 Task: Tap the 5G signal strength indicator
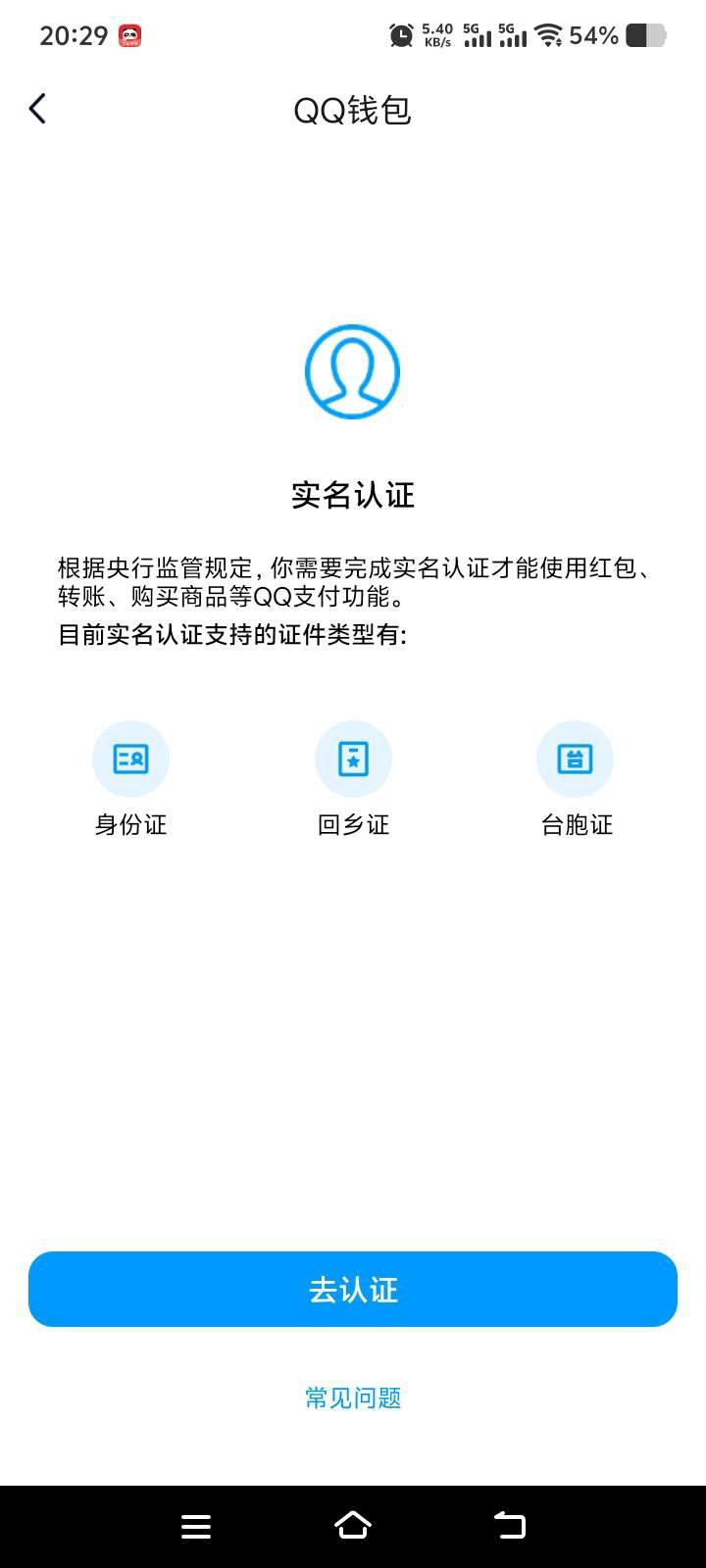coord(479,37)
